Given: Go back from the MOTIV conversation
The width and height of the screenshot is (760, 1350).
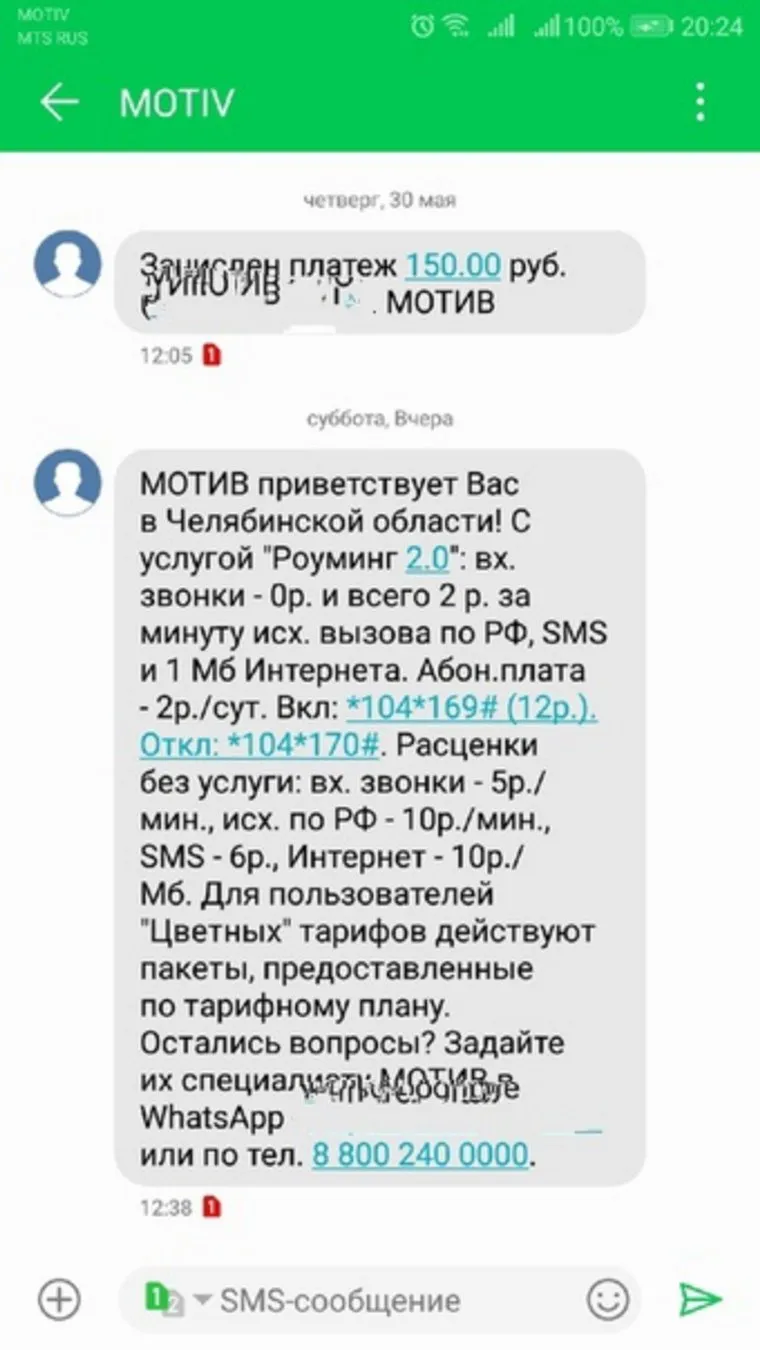Looking at the screenshot, I should click(58, 102).
